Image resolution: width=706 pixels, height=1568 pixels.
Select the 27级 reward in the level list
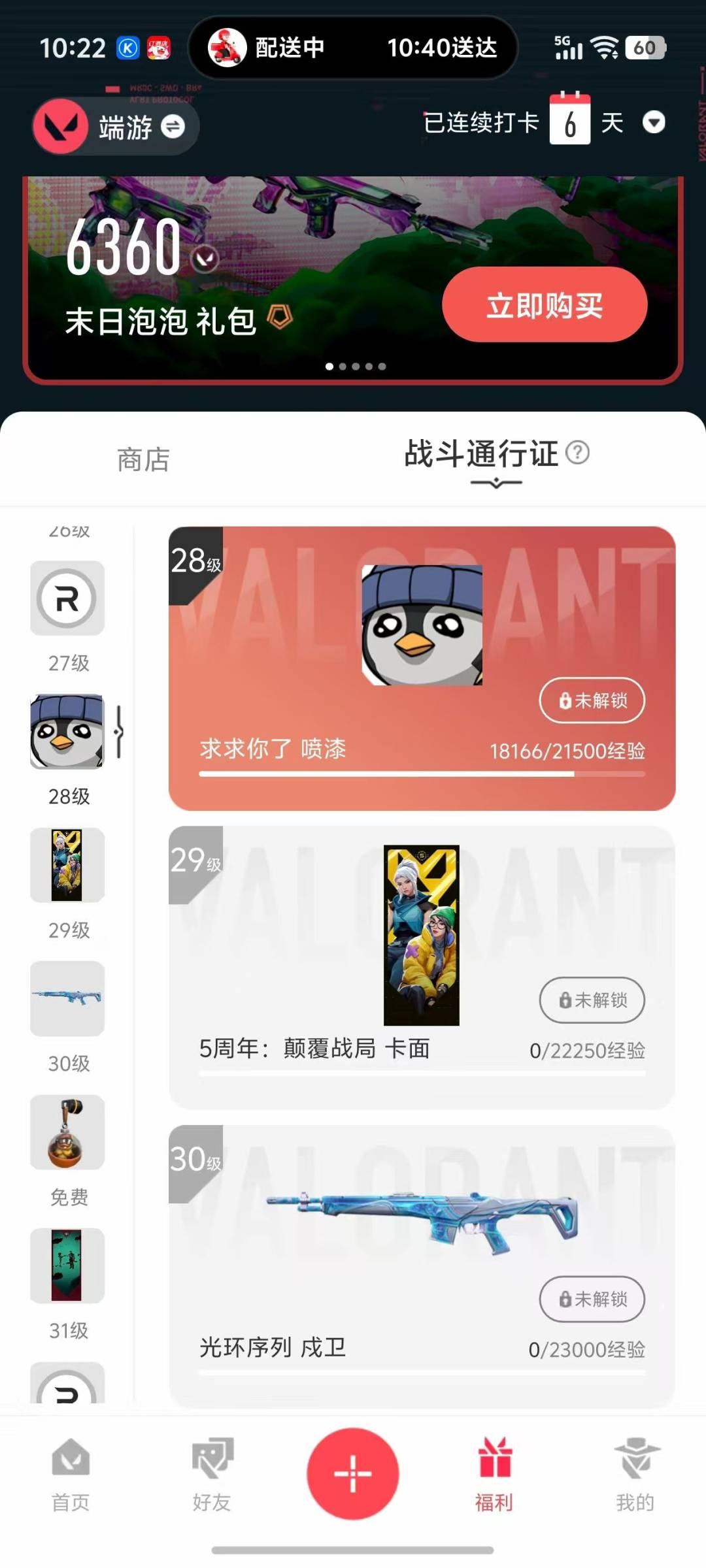point(67,598)
